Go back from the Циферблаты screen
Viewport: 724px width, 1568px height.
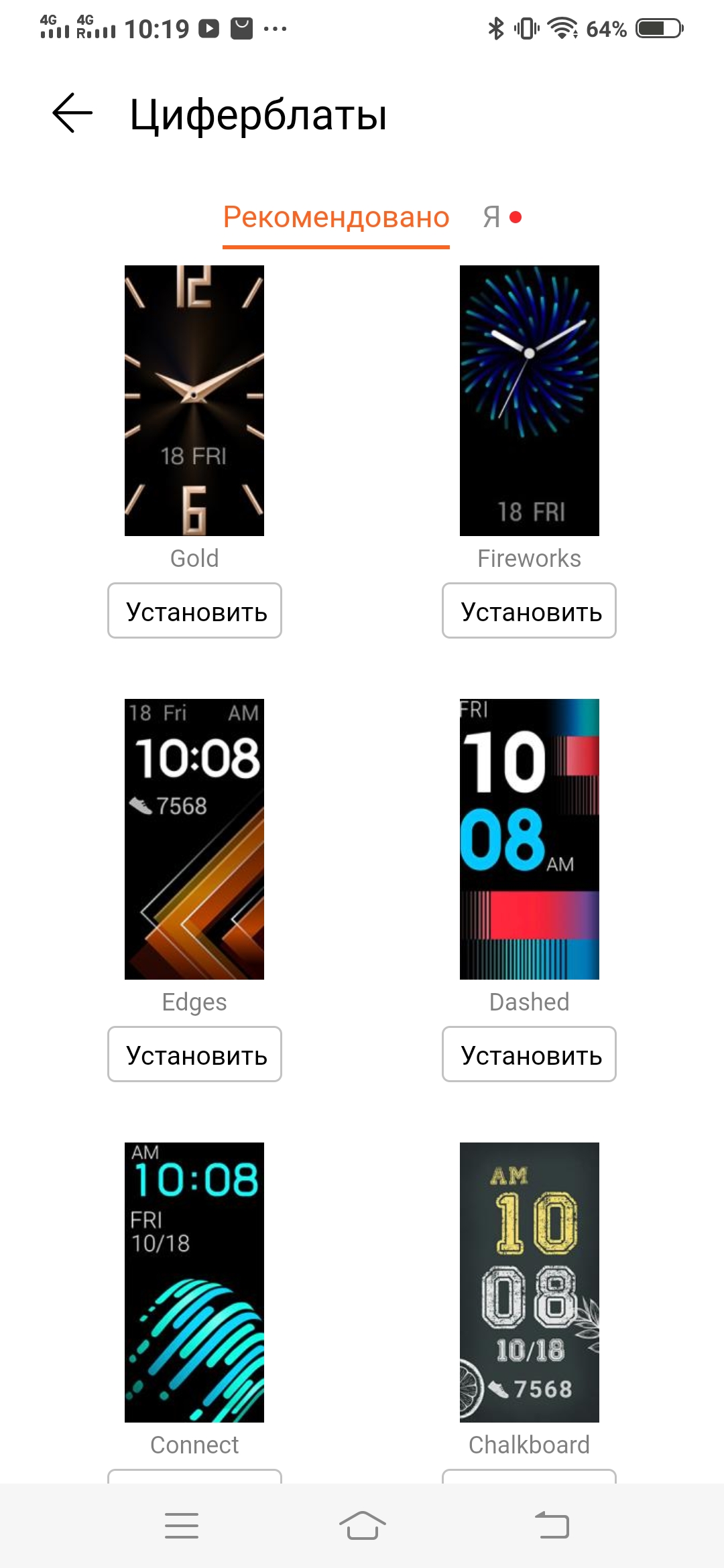72,113
